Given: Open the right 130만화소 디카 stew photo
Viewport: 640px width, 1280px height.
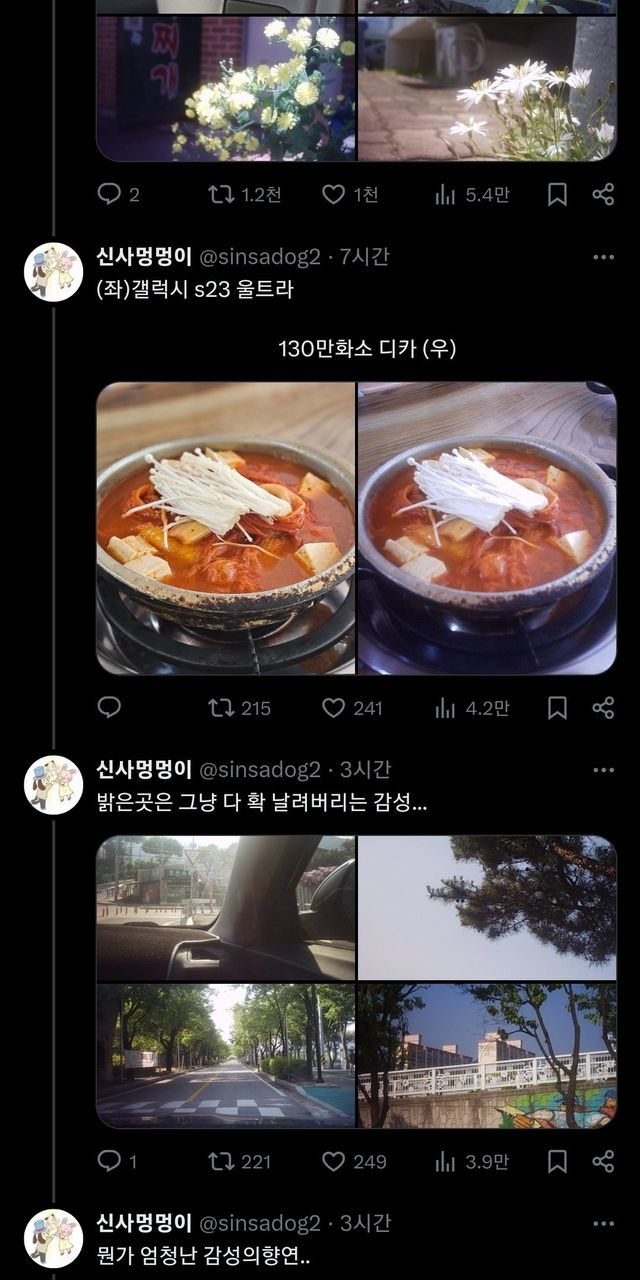Looking at the screenshot, I should coord(487,528).
